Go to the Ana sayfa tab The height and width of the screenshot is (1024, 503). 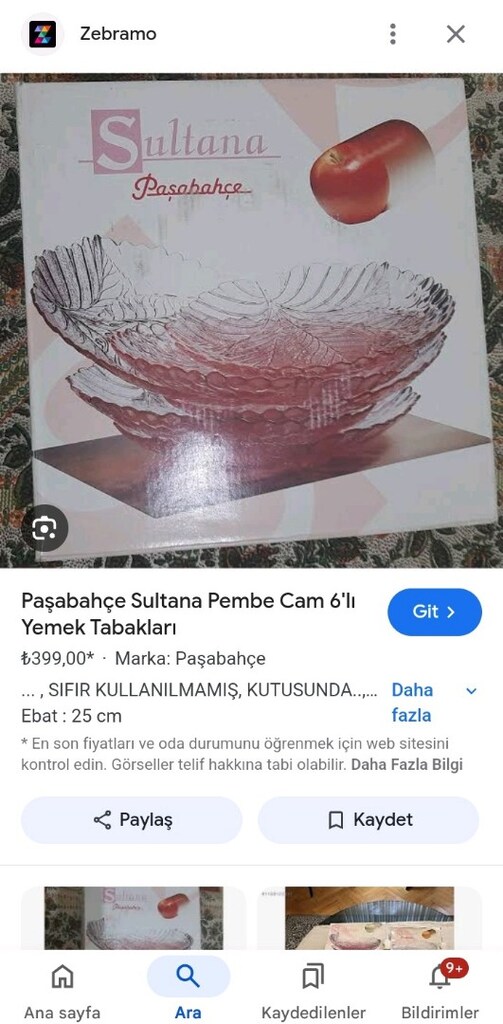63,990
